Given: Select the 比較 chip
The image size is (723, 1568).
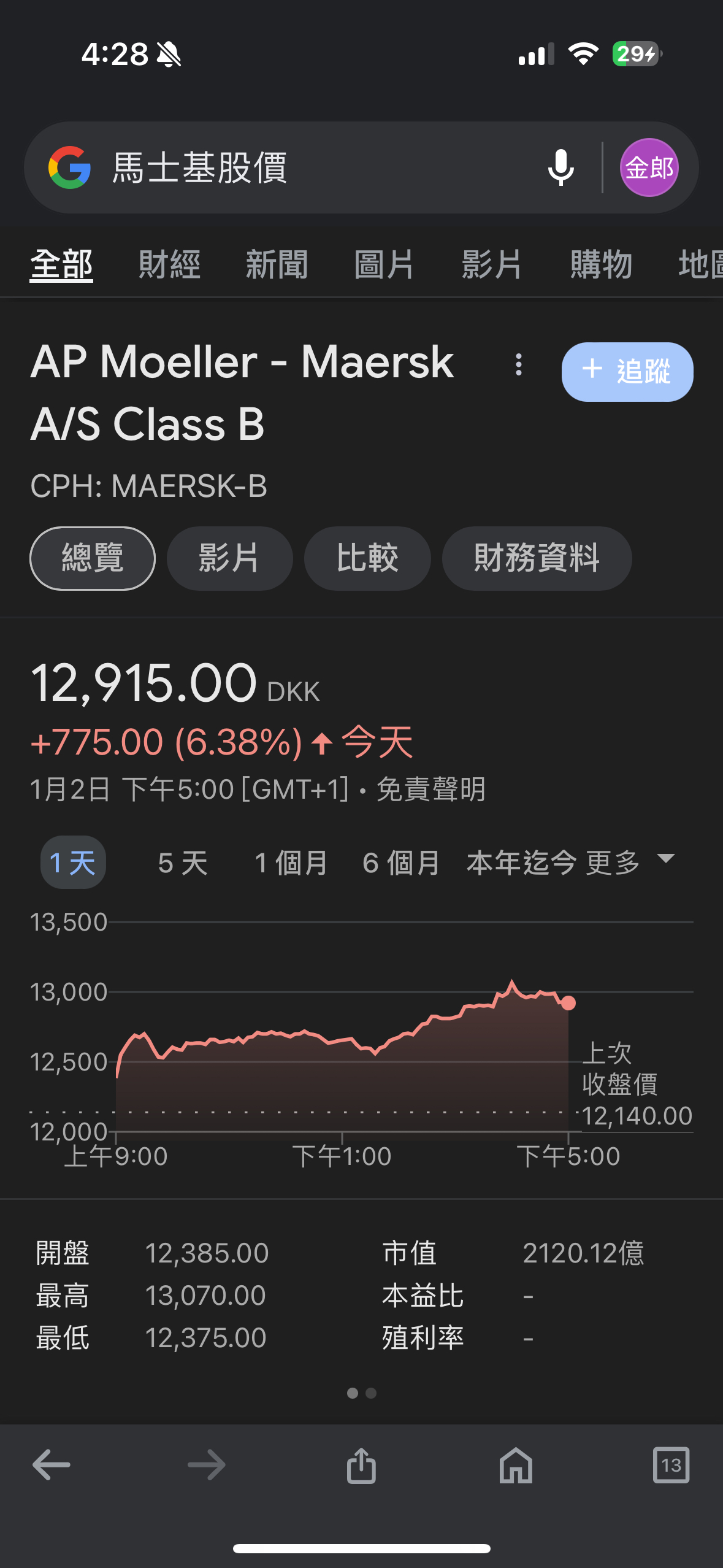Looking at the screenshot, I should (x=367, y=558).
